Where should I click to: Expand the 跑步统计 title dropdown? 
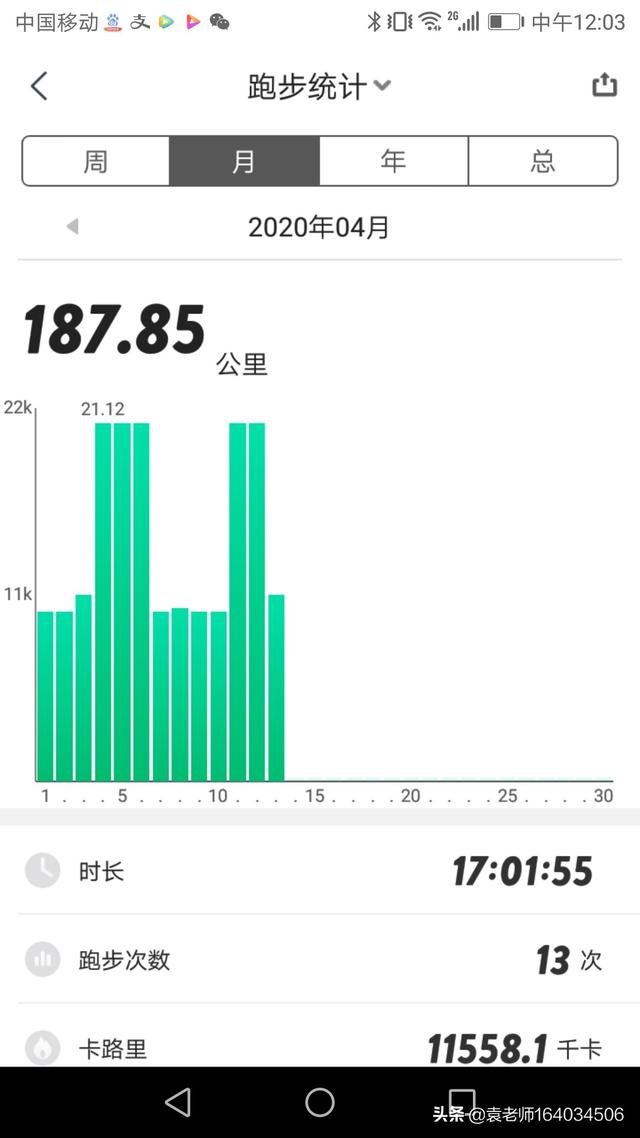click(382, 86)
